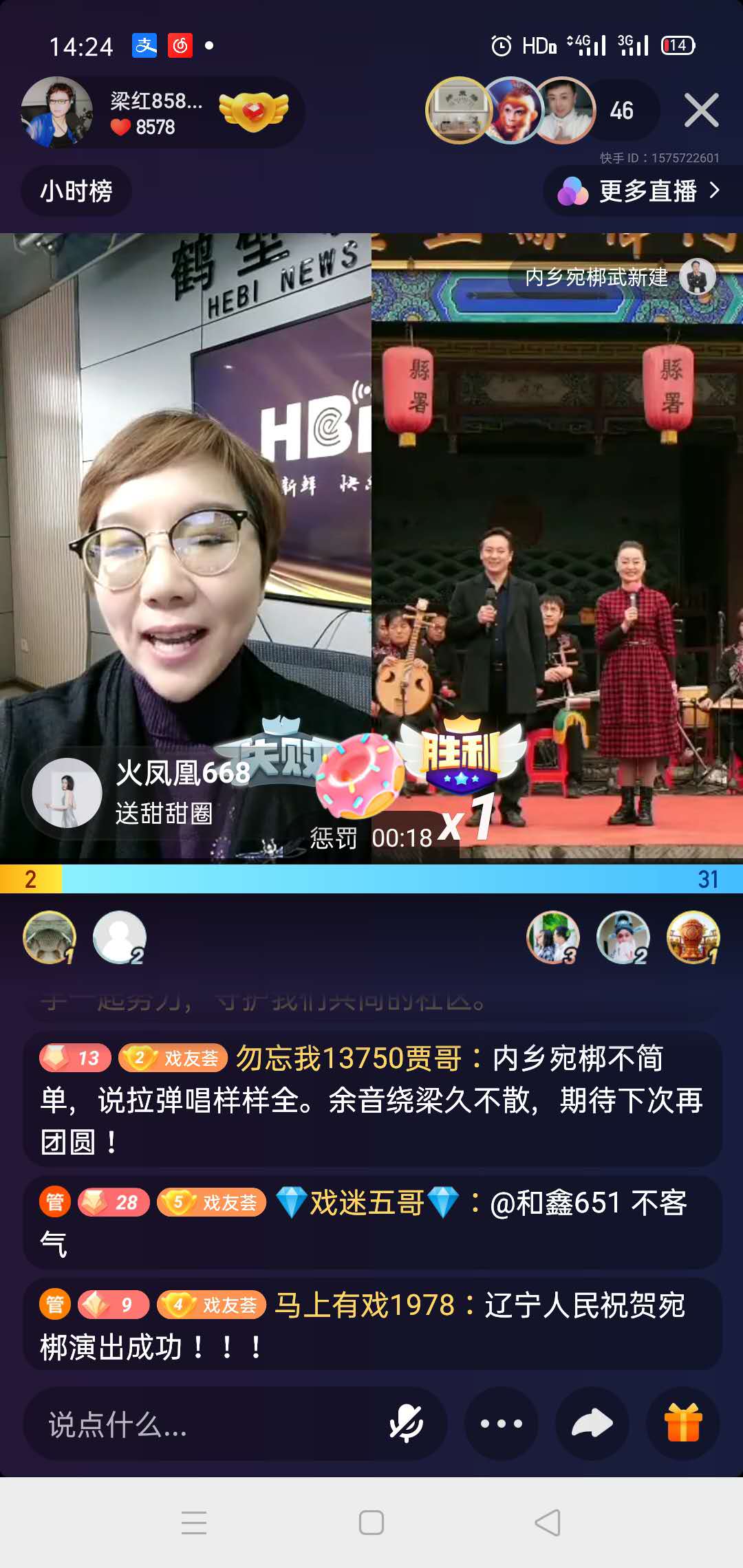This screenshot has height=1568, width=743.
Task: Go to the home screen
Action: coord(371,1523)
